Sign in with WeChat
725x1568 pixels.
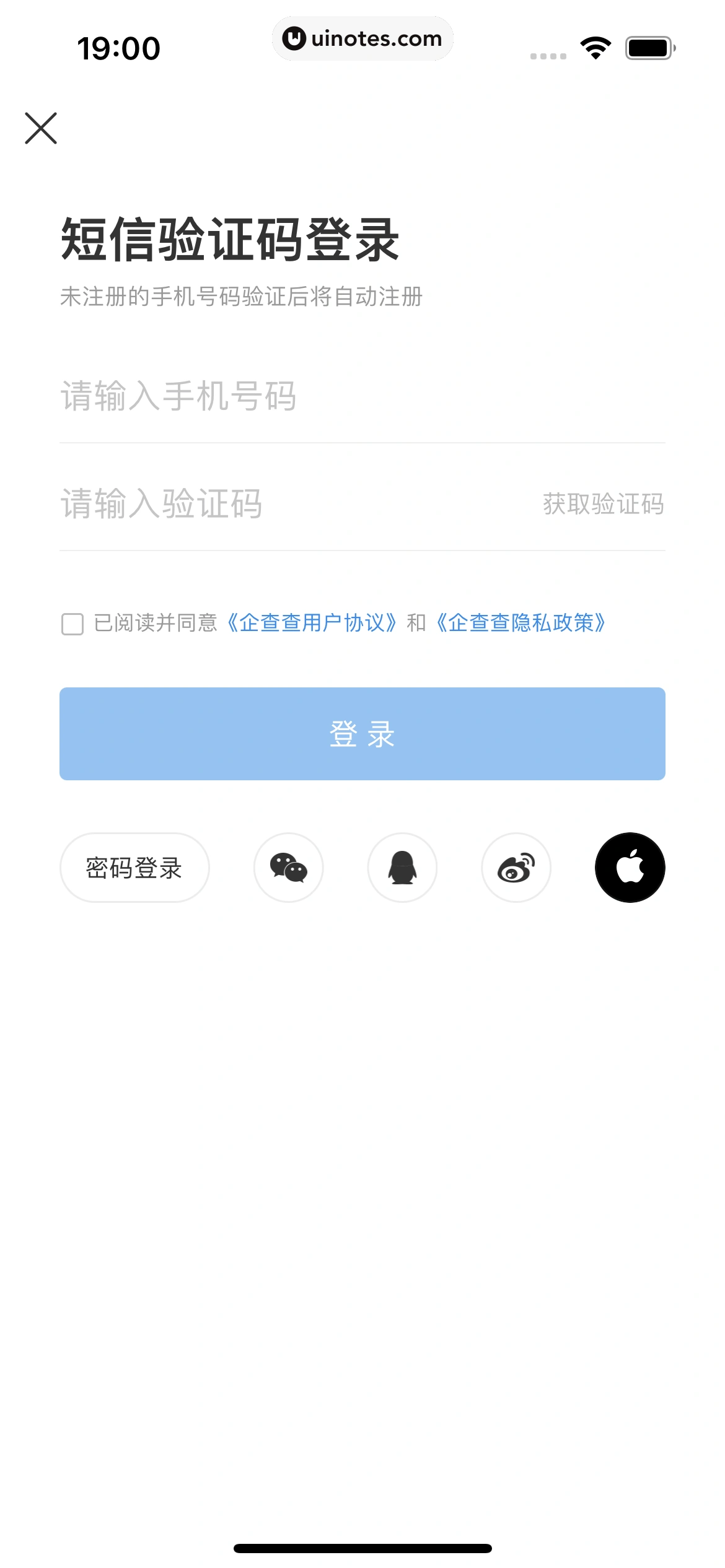289,868
